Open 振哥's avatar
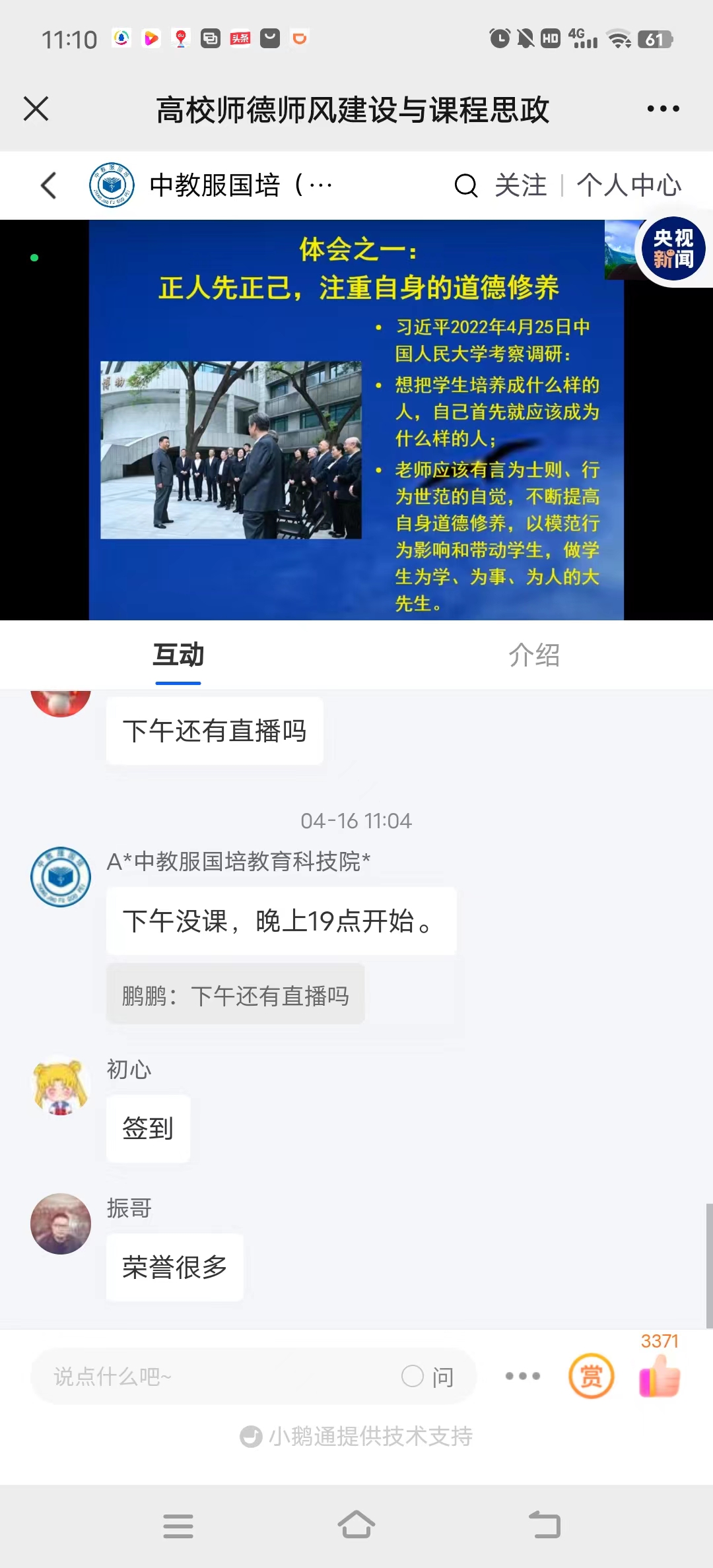Viewport: 713px width, 1568px height. tap(61, 1224)
